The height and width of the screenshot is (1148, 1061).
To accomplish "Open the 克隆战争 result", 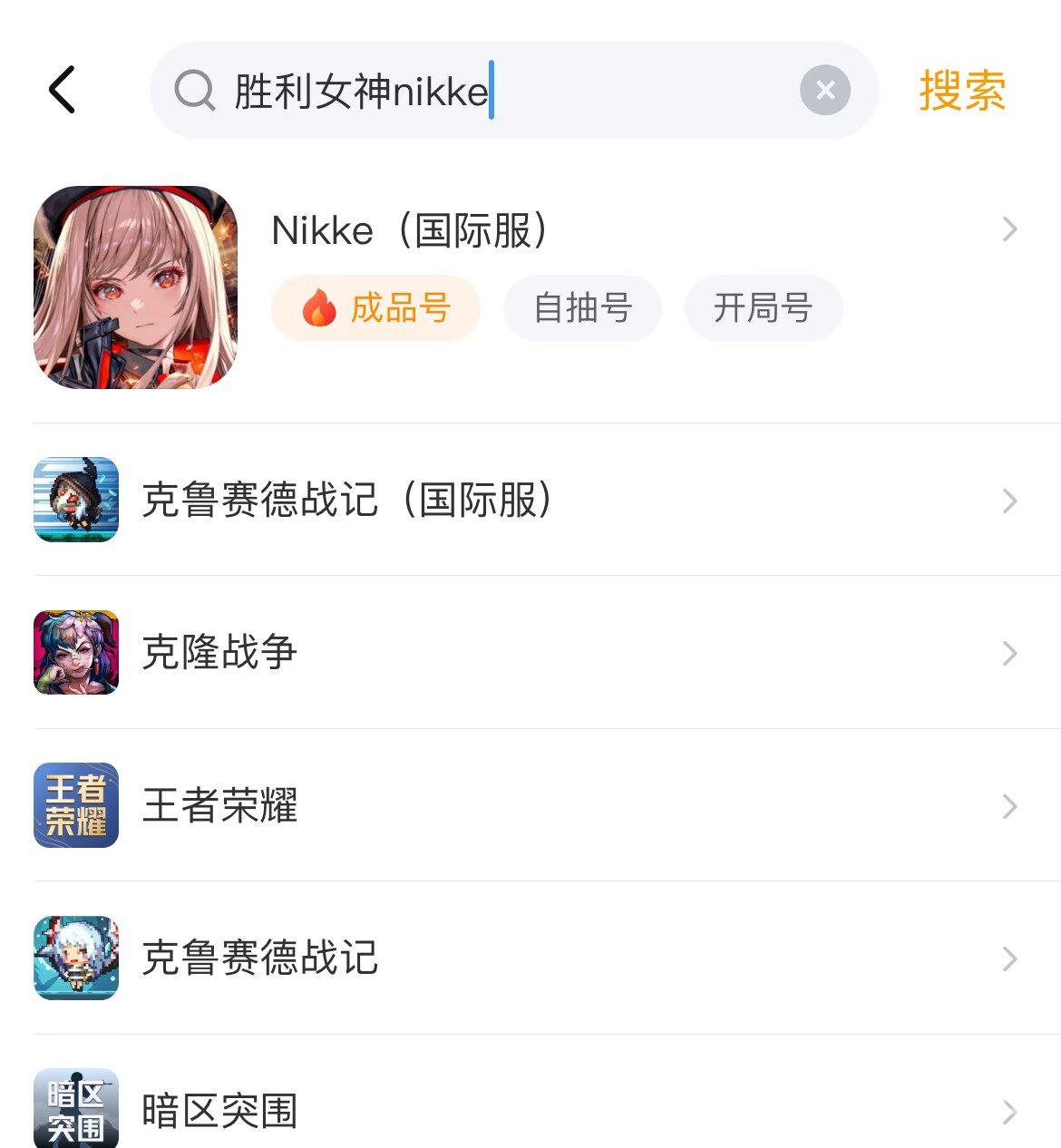I will pyautogui.click(x=219, y=652).
